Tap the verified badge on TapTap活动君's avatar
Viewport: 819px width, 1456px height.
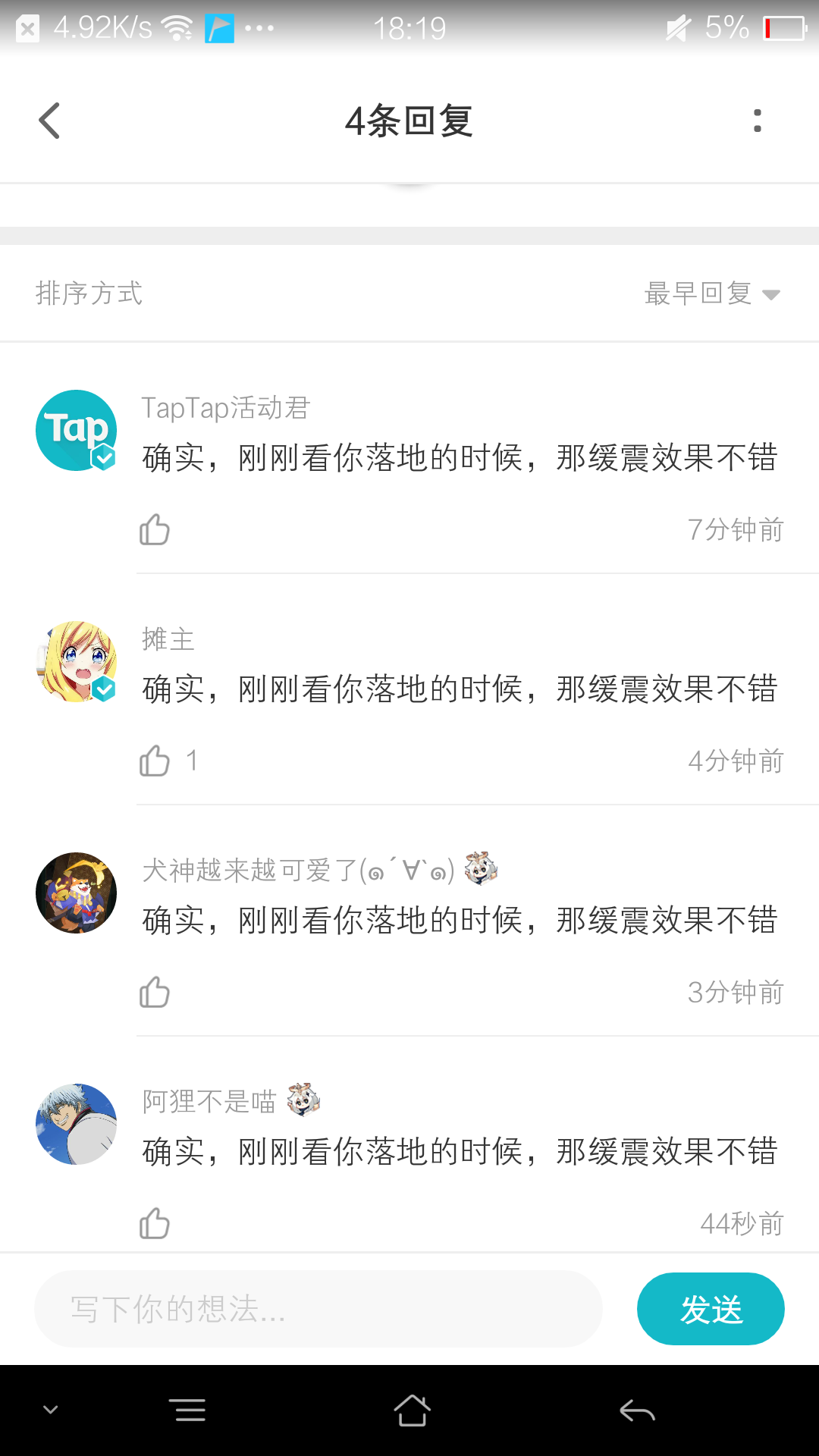104,456
